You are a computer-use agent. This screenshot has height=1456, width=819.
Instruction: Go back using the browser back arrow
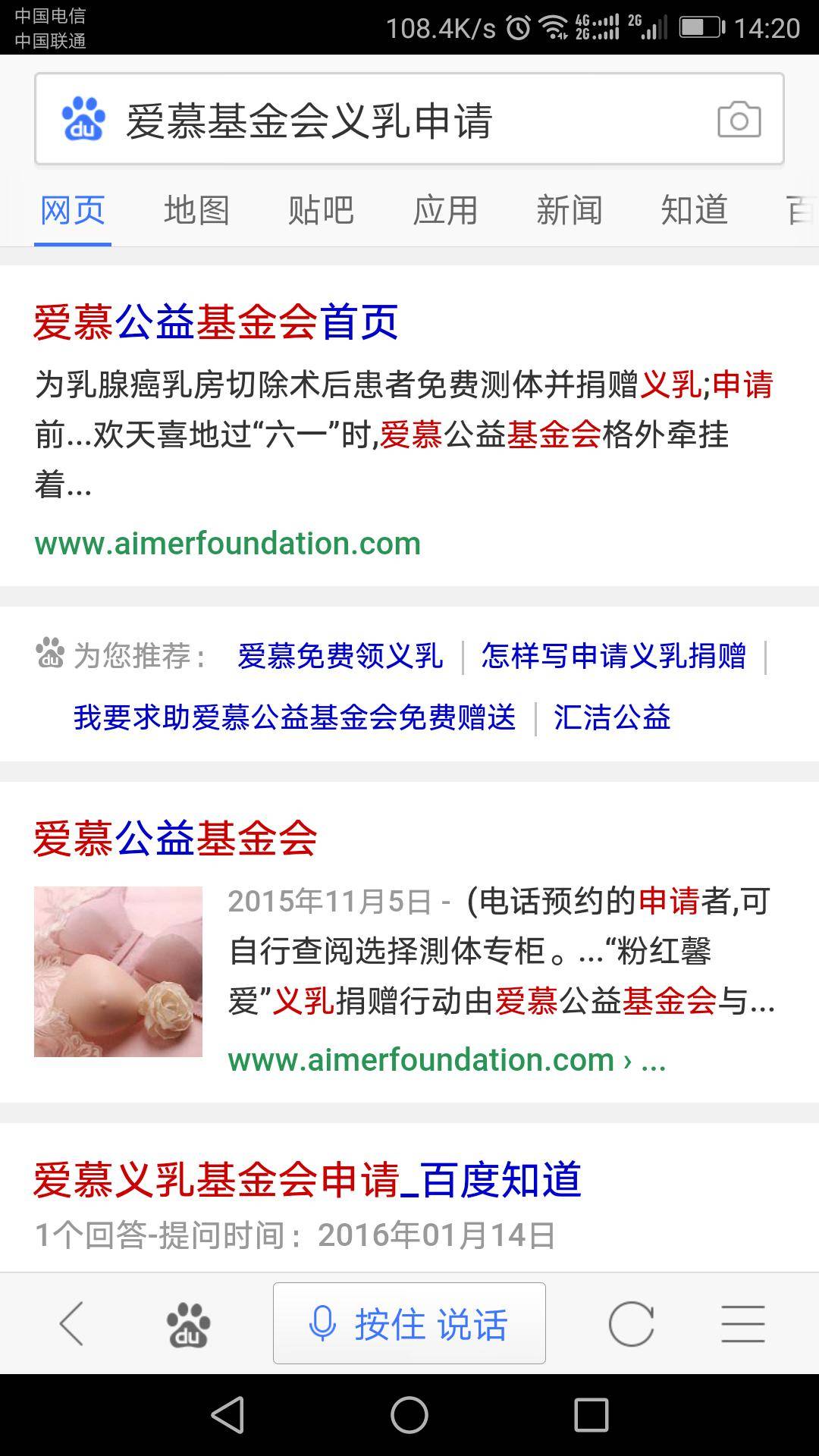coord(71,1324)
